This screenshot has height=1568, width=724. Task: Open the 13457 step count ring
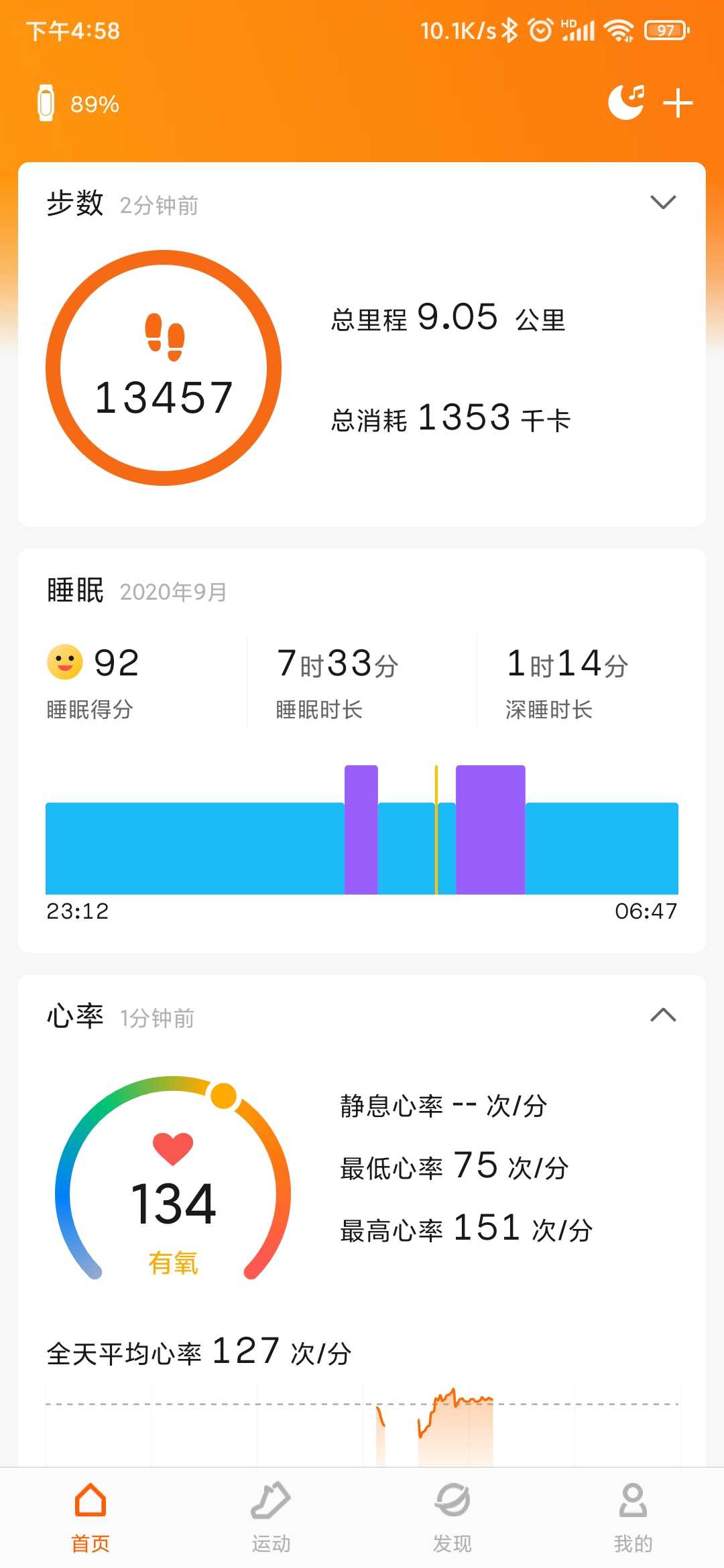coord(164,368)
